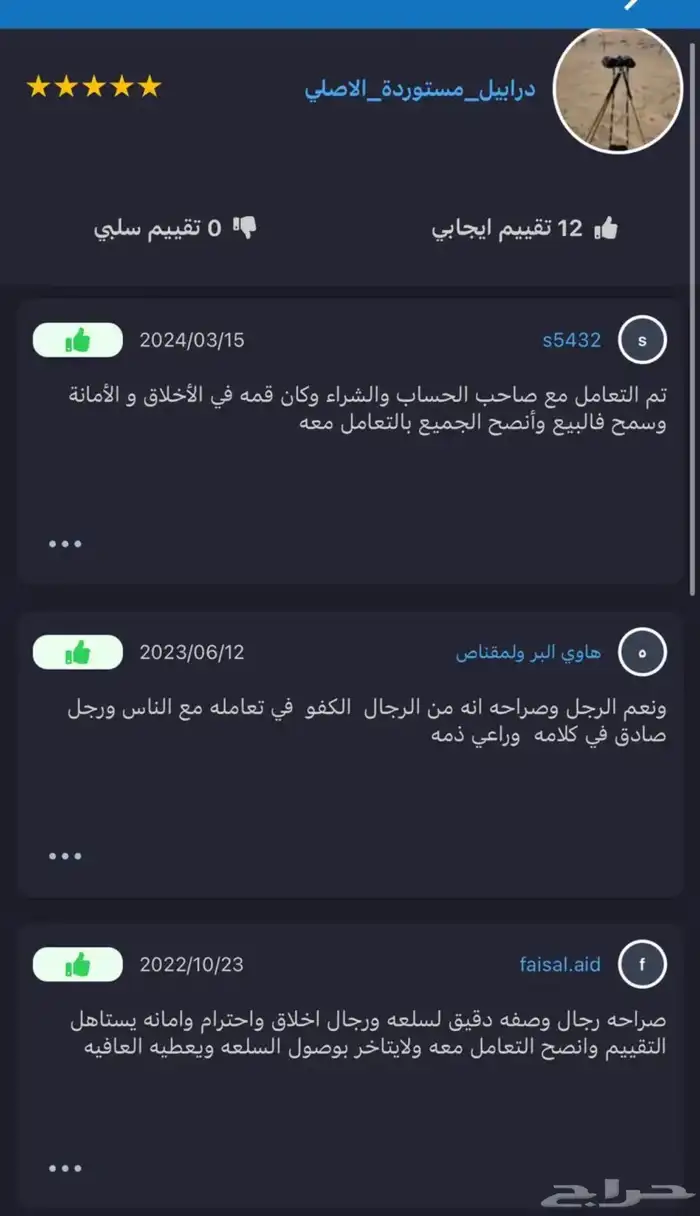Show the 12 positive ratings

[525, 229]
